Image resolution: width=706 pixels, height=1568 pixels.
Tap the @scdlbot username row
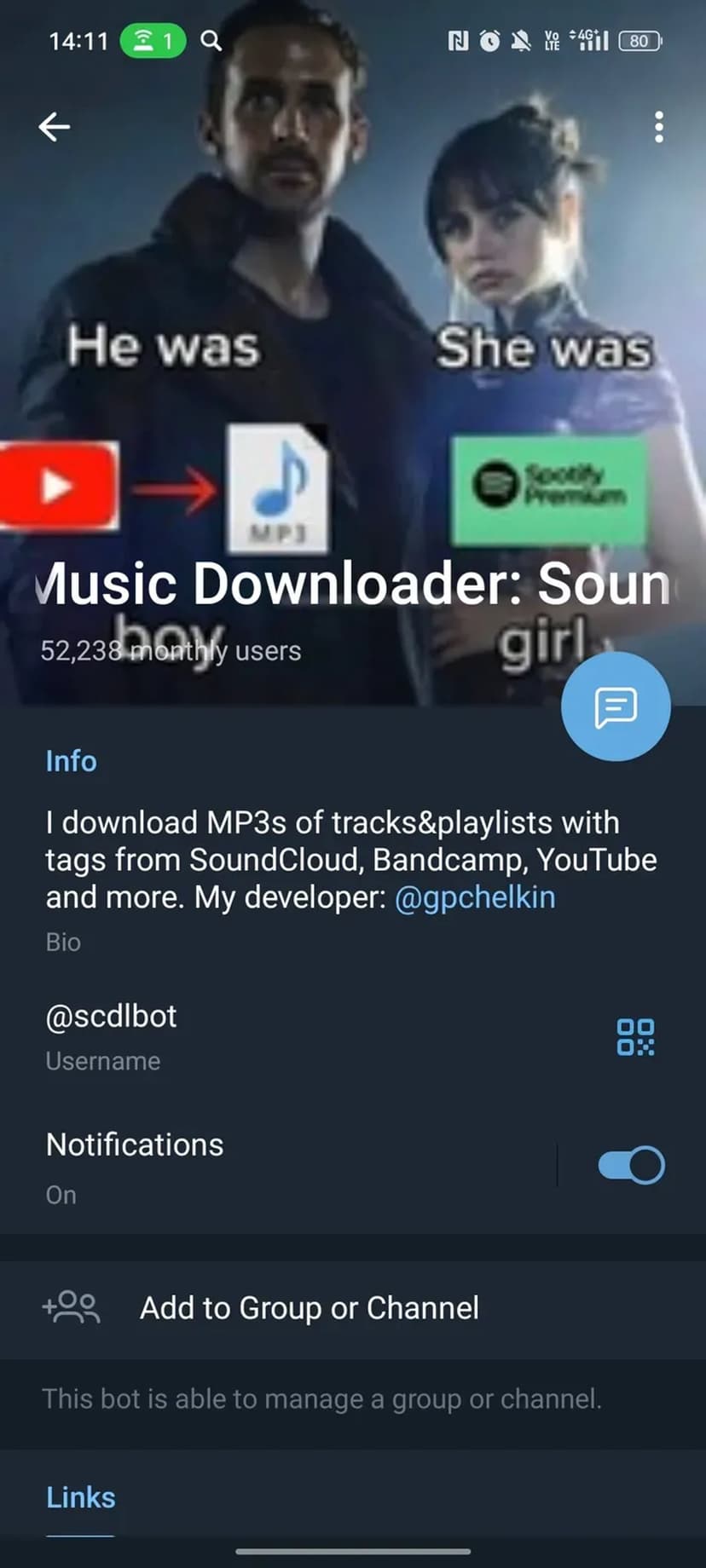click(256, 1035)
